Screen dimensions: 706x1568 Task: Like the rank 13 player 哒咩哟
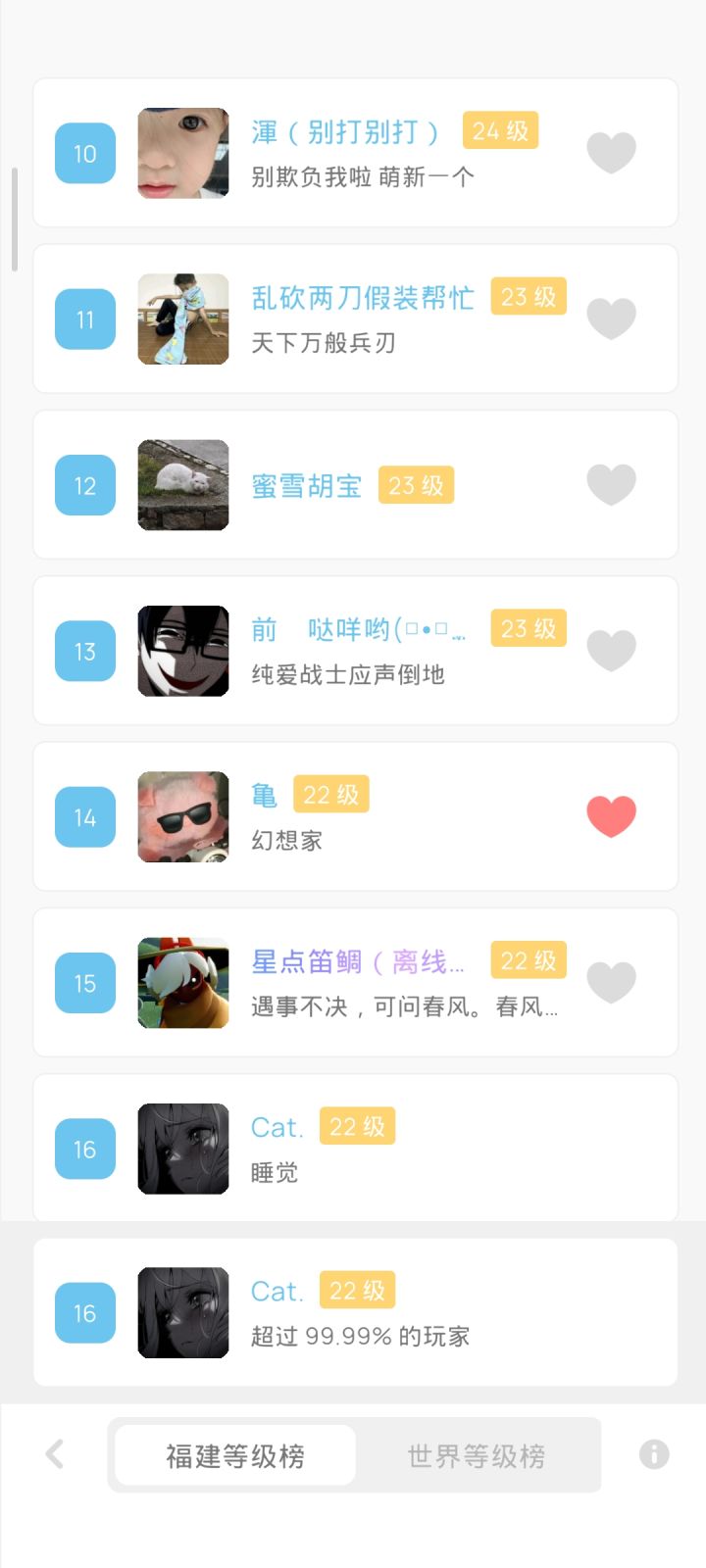[611, 651]
